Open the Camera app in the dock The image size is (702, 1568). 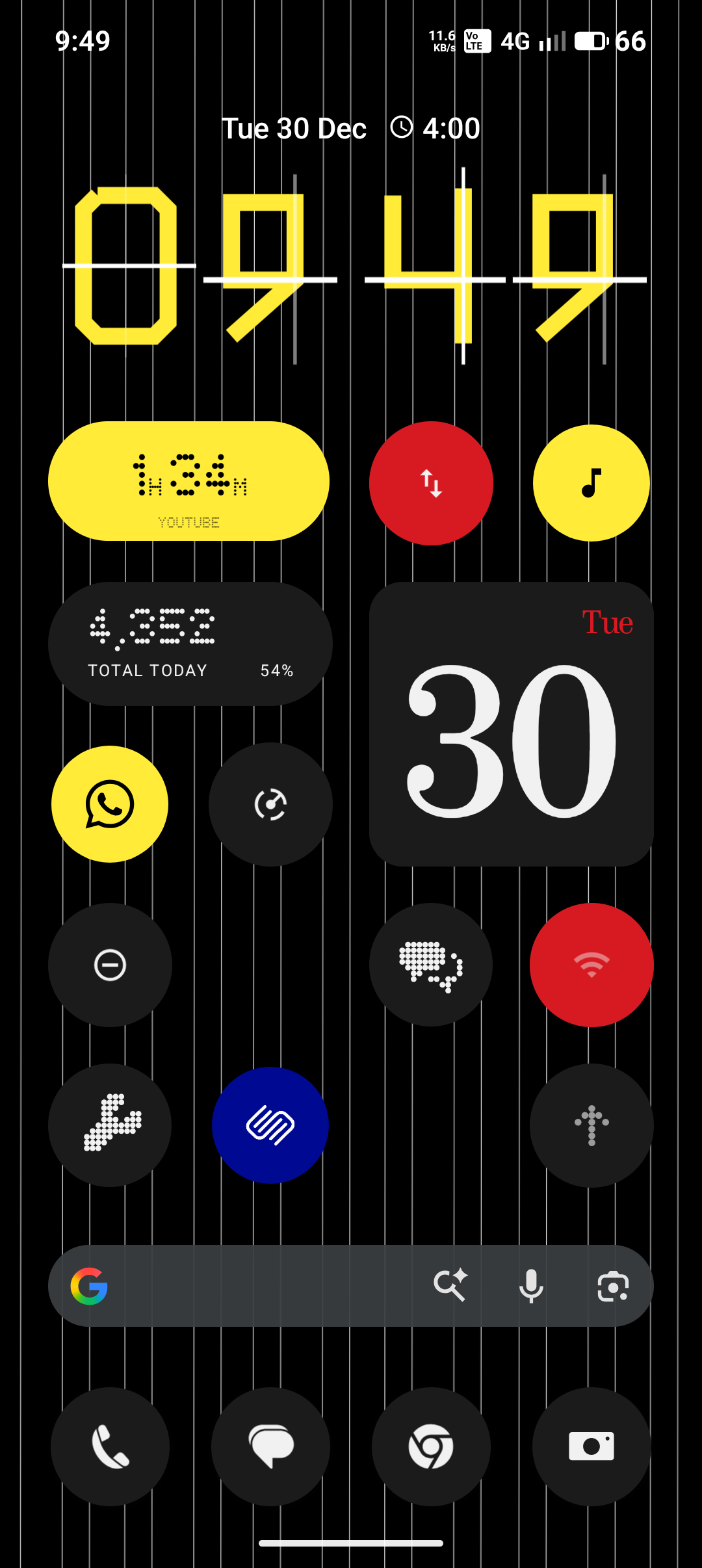591,1446
